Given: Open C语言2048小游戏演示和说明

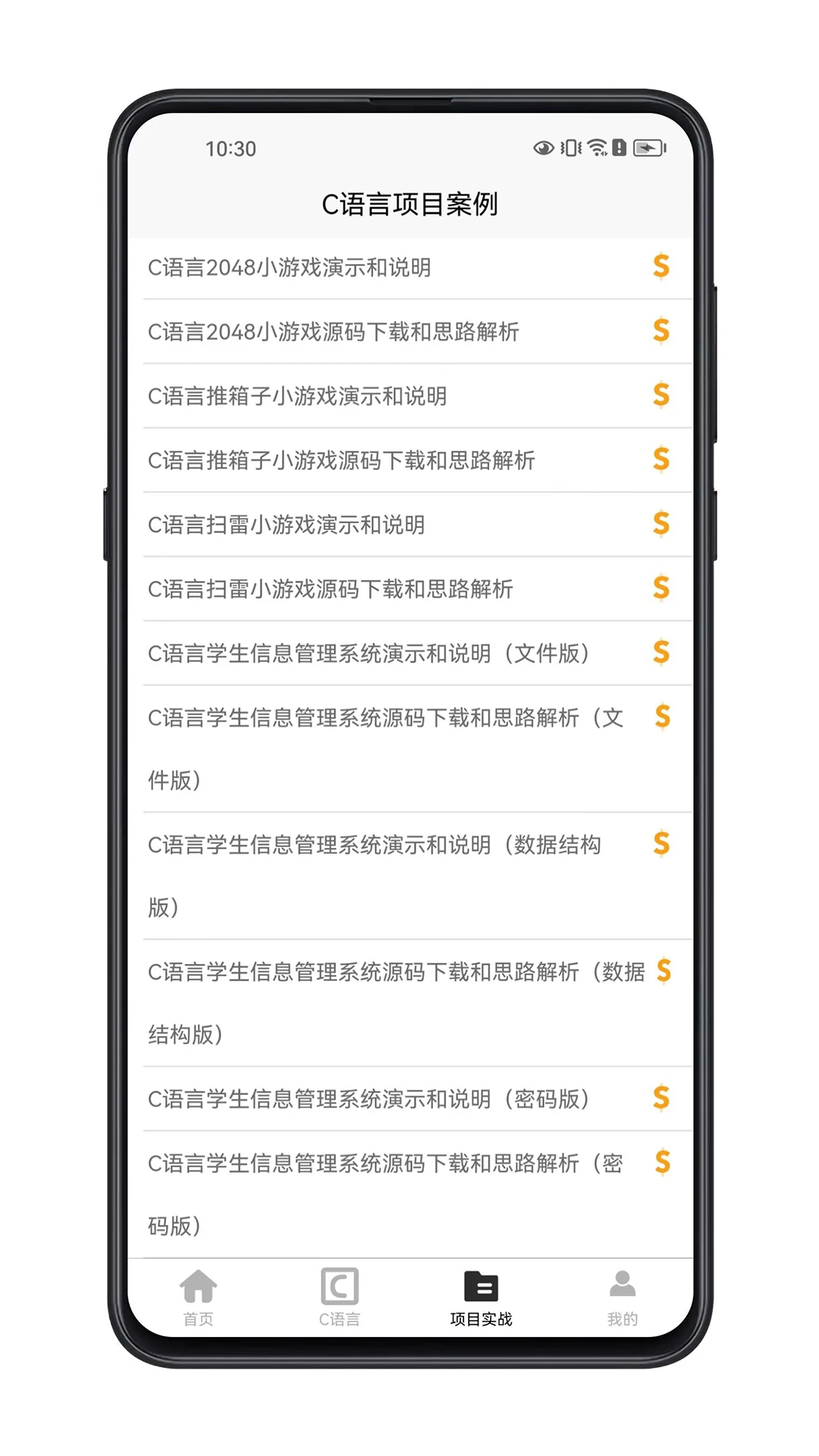Looking at the screenshot, I should 410,268.
